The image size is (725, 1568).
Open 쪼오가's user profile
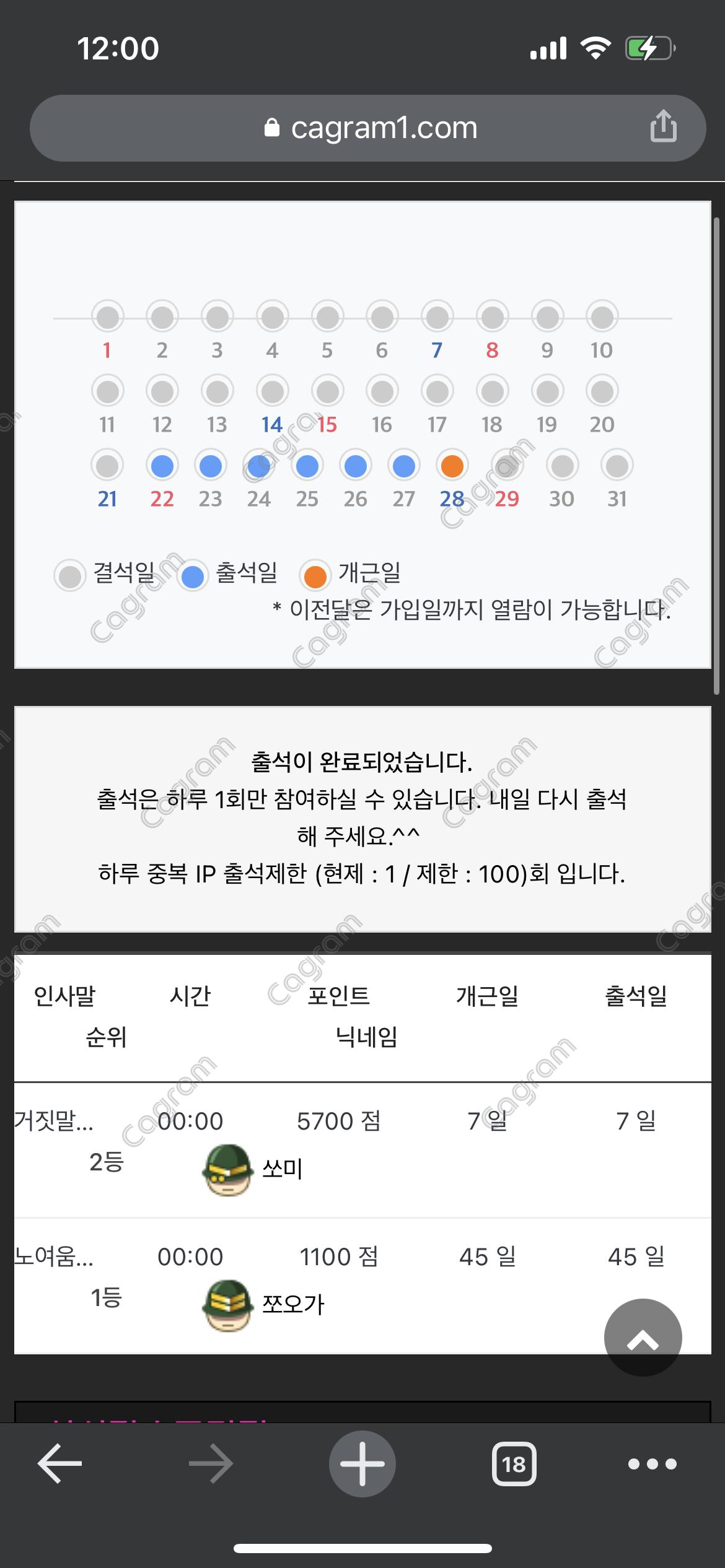292,1305
